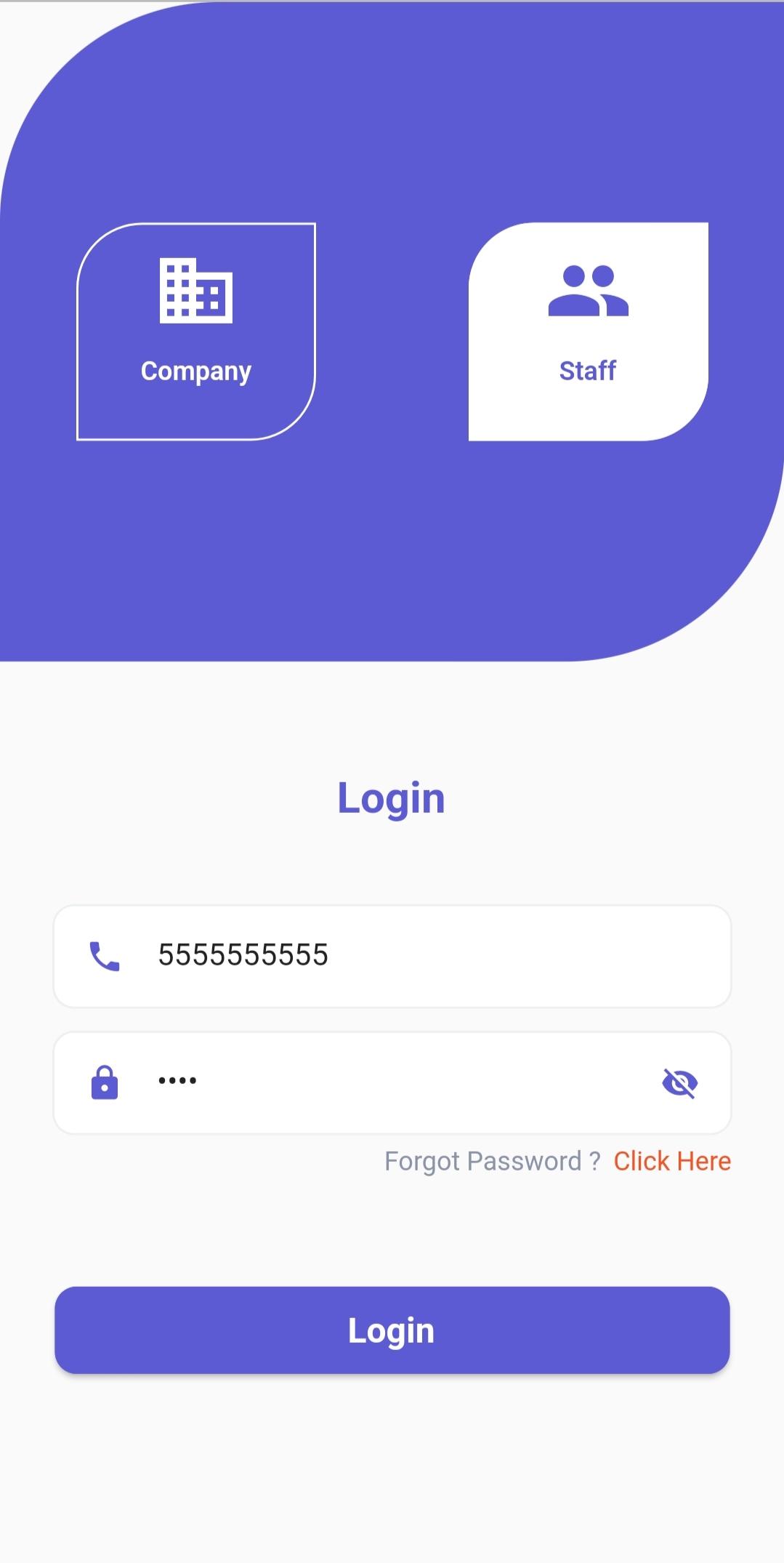Open the Click Here forgot password link
Image resolution: width=784 pixels, height=1563 pixels.
coord(672,1161)
